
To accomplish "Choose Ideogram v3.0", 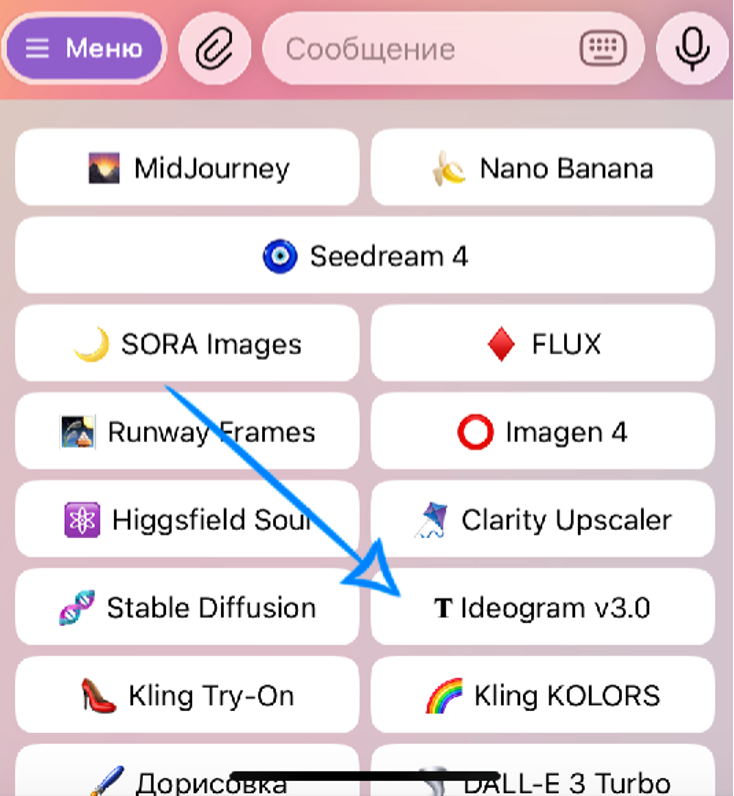I will [x=543, y=608].
